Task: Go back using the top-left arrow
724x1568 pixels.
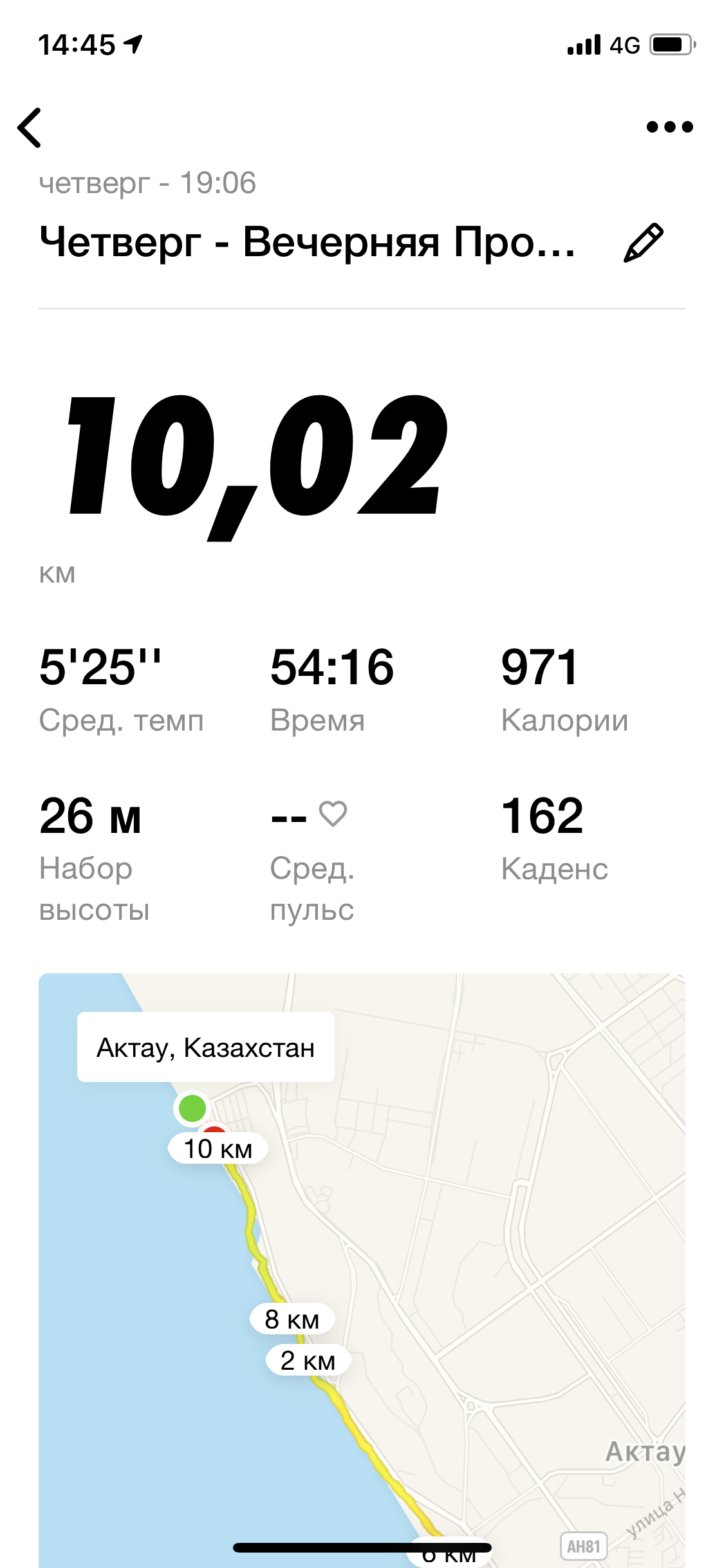Action: [30, 127]
